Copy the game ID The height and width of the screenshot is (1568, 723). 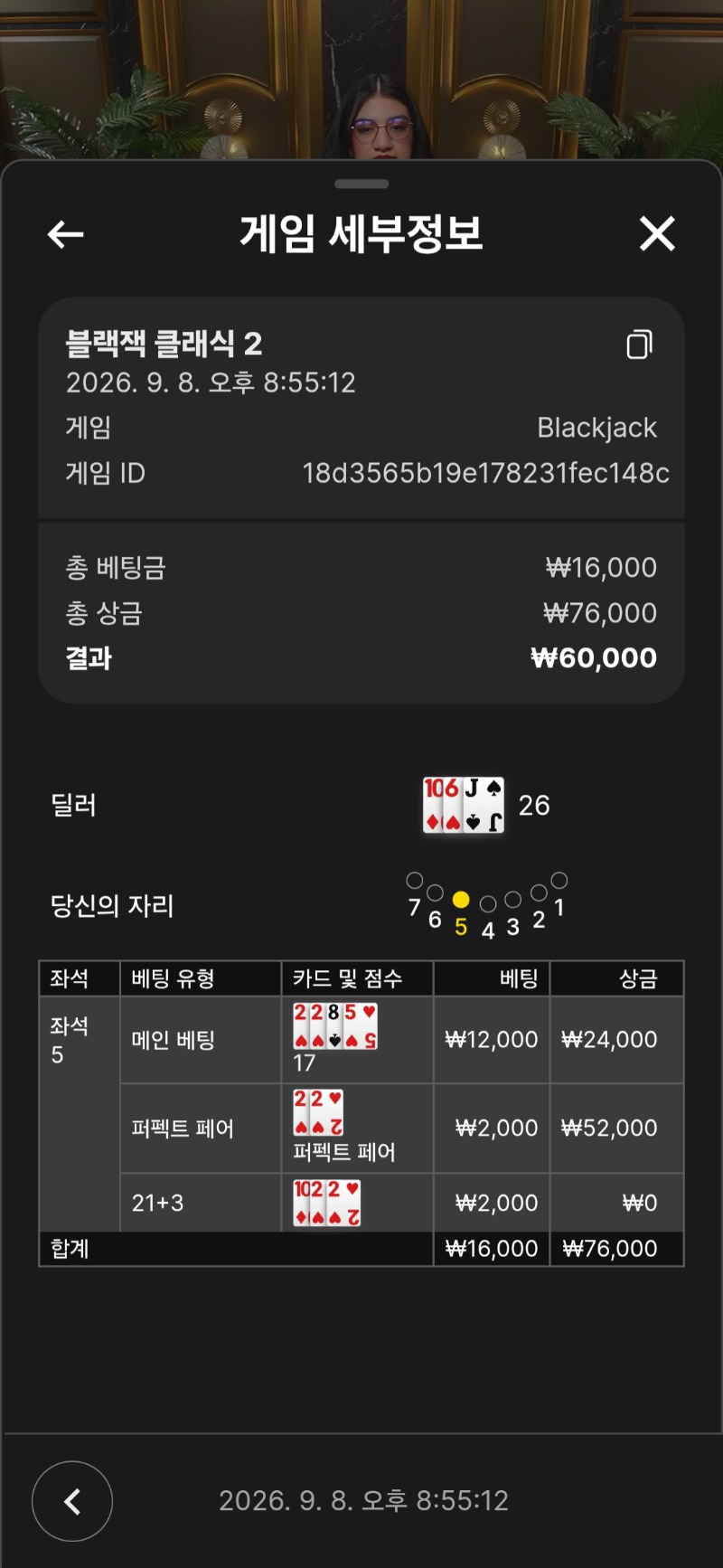pos(639,345)
